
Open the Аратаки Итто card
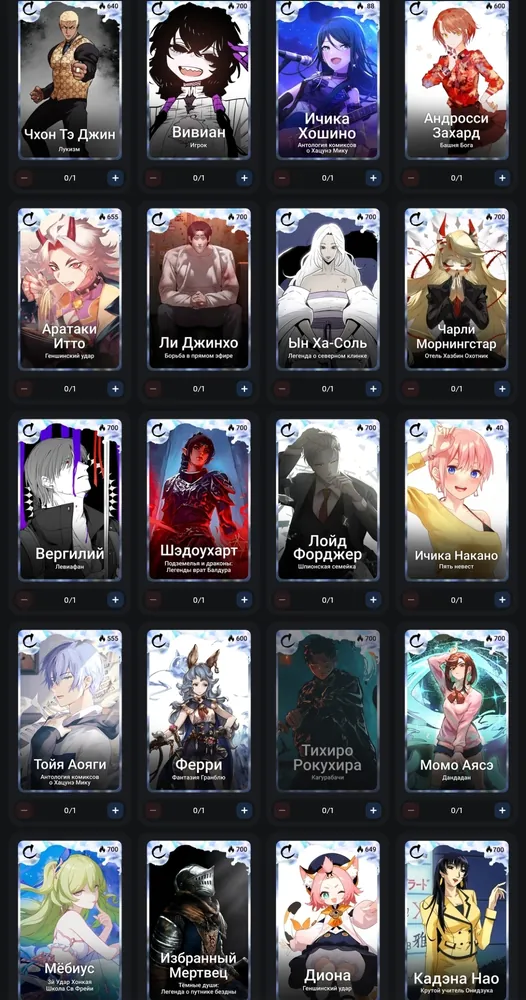69,288
